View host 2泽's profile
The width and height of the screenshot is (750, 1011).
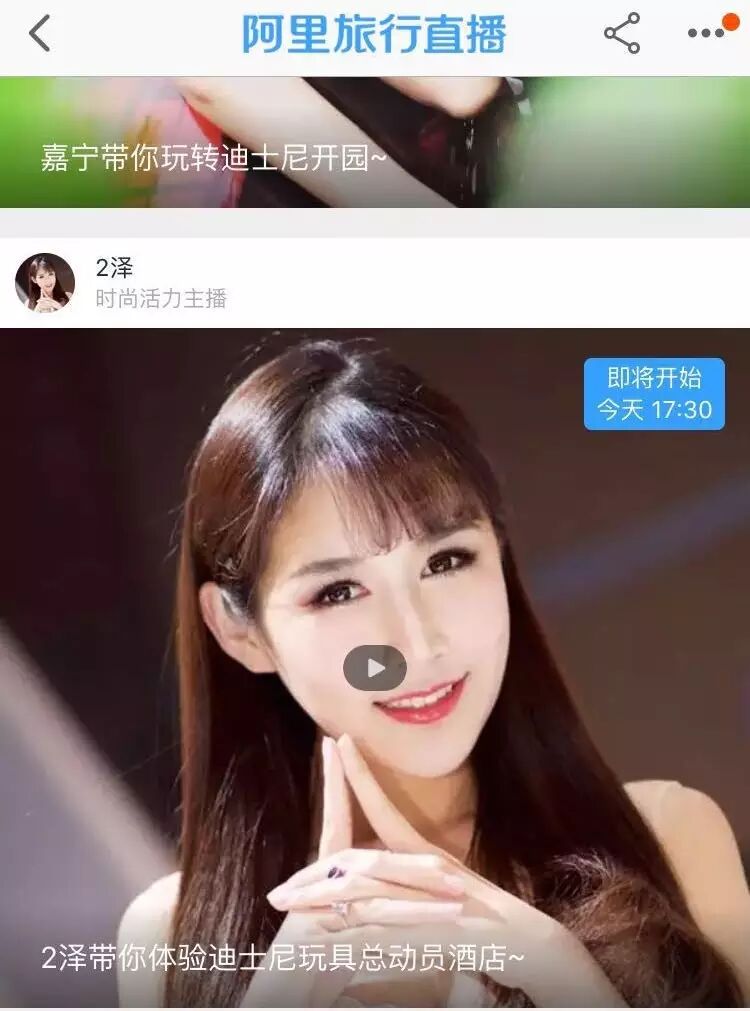45,283
